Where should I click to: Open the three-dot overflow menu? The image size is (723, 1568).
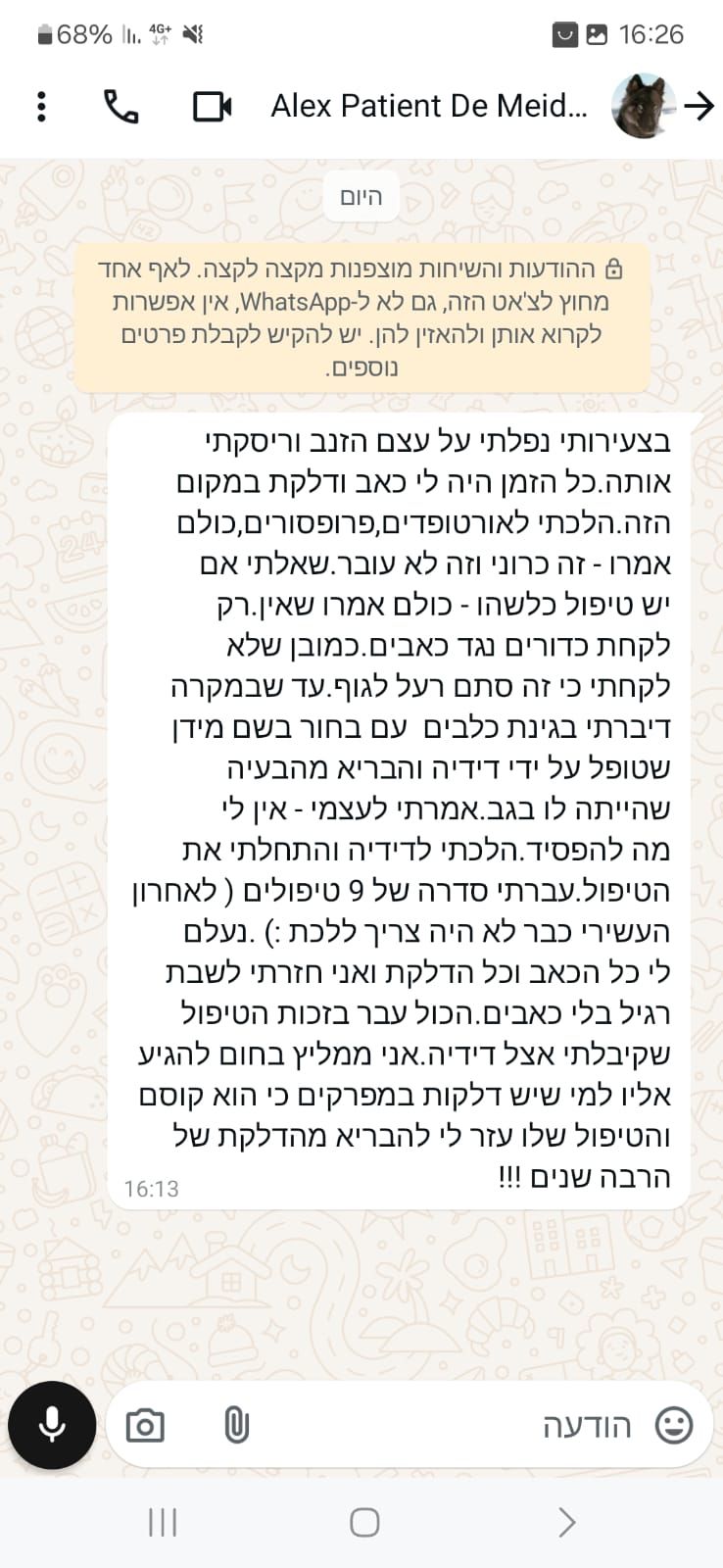(x=41, y=106)
